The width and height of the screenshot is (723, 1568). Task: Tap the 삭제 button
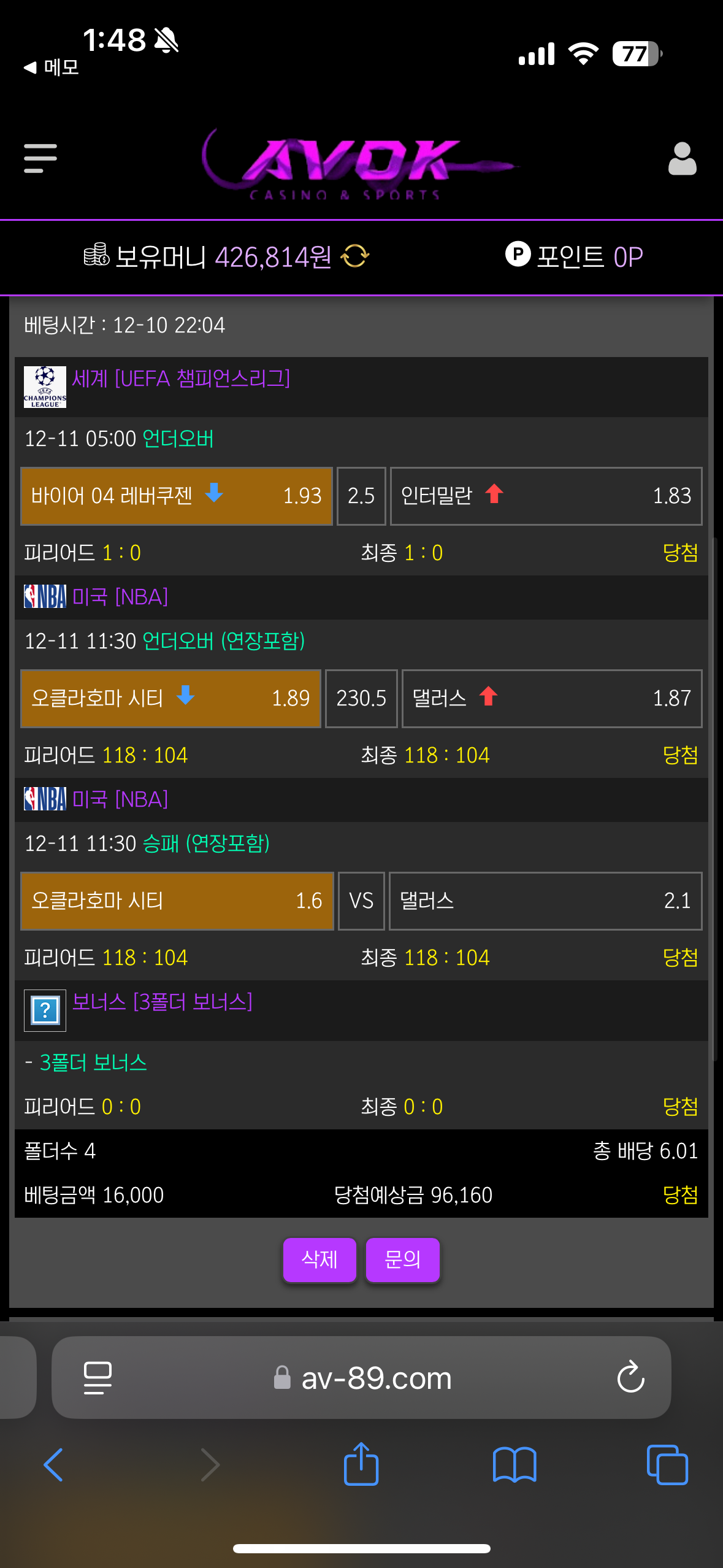(x=319, y=1259)
